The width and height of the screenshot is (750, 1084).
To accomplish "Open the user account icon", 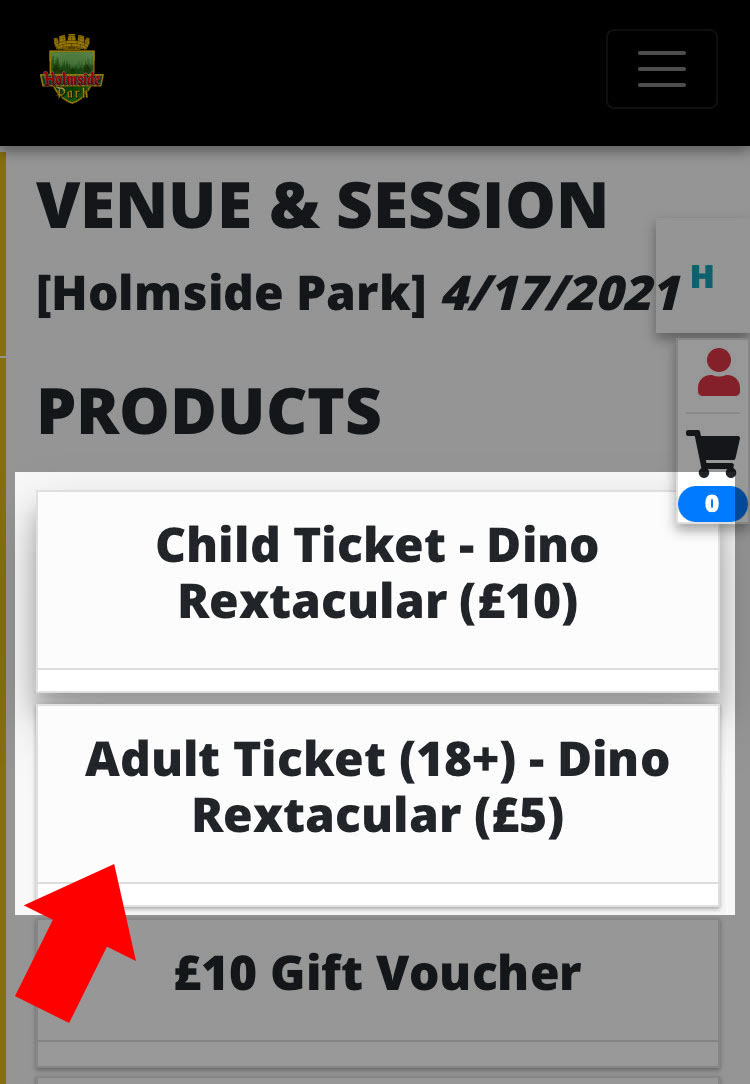I will coord(717,373).
